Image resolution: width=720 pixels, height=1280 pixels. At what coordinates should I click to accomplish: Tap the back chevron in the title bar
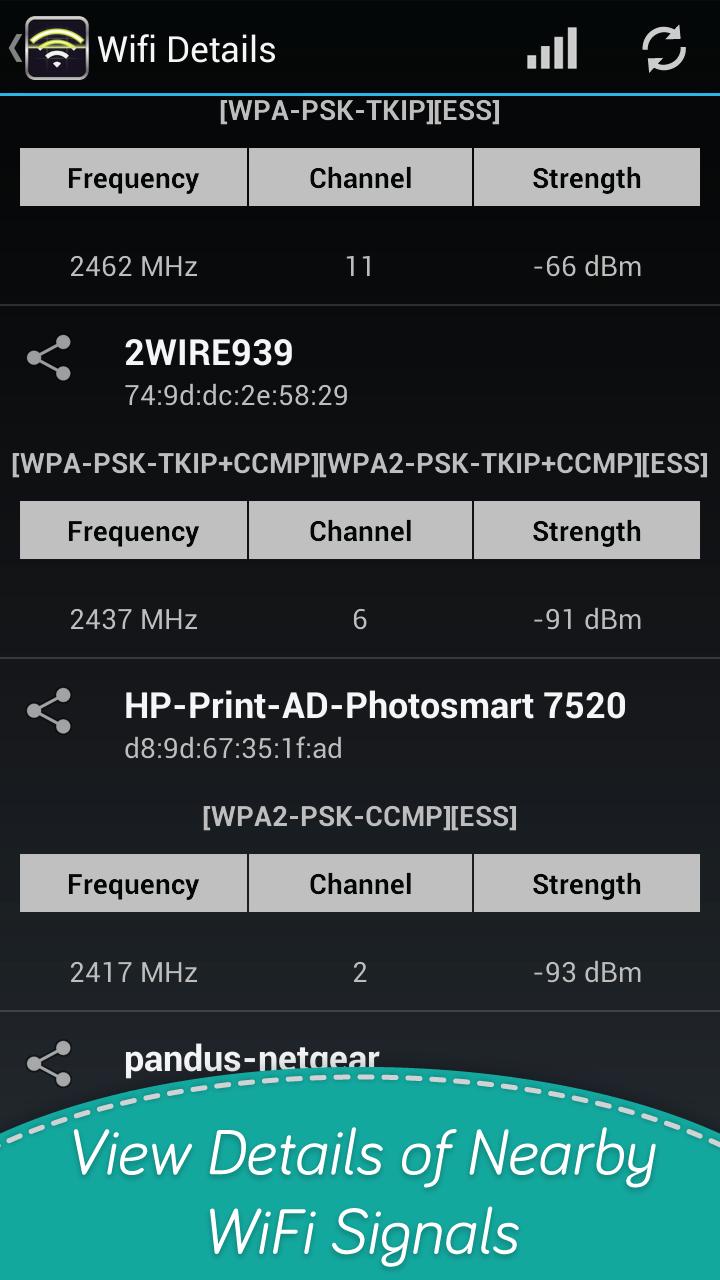(12, 47)
